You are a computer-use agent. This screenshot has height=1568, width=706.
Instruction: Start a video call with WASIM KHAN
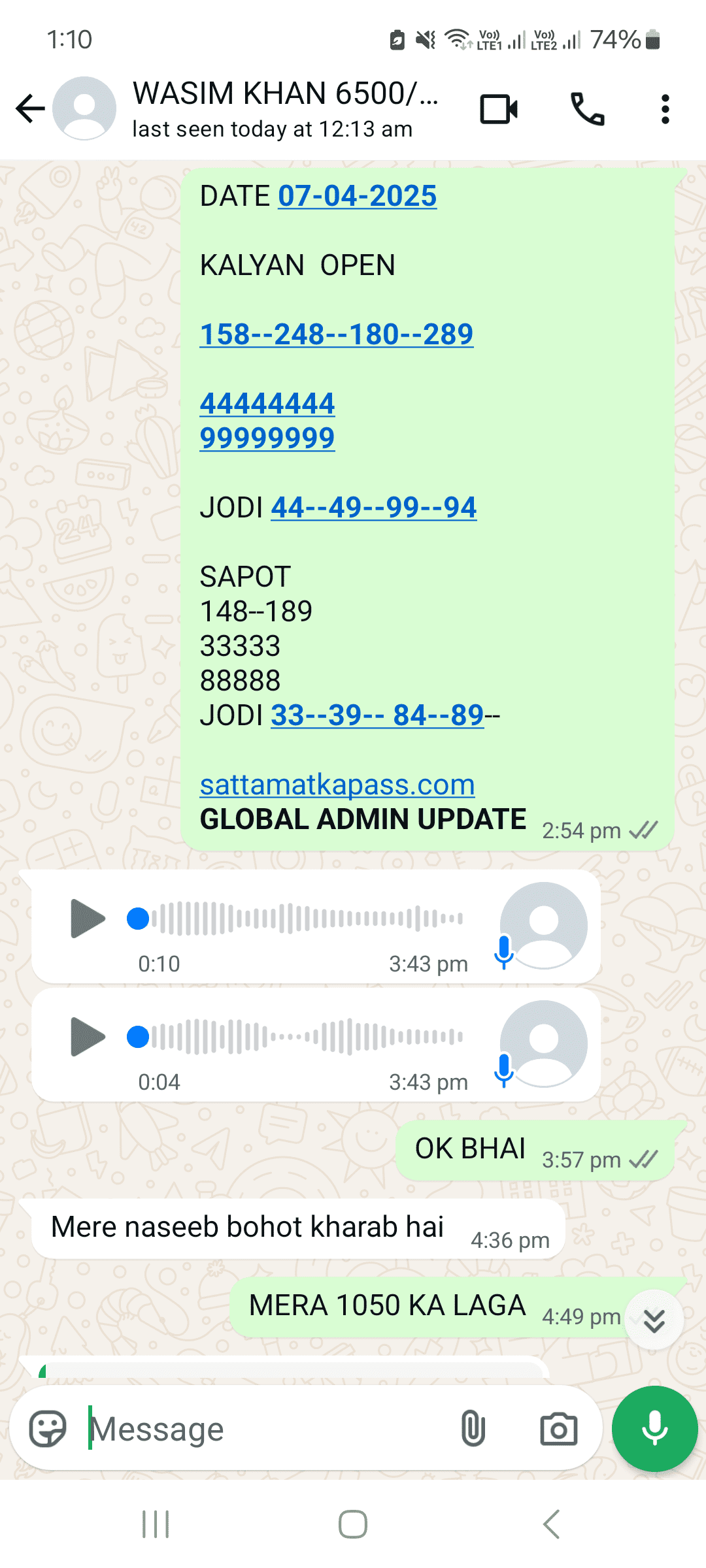coord(499,109)
